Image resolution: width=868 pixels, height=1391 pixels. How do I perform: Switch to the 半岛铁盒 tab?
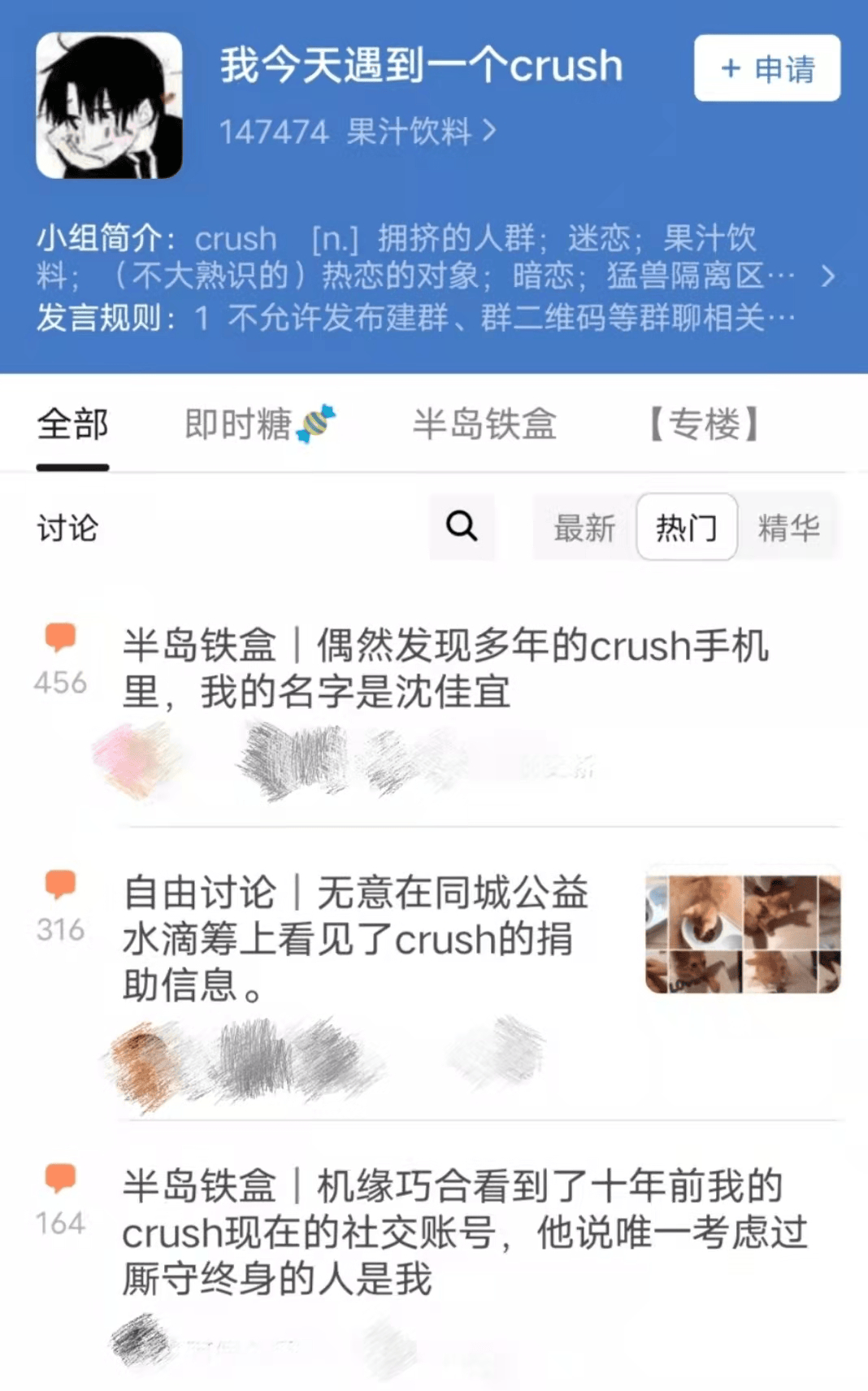tap(484, 424)
